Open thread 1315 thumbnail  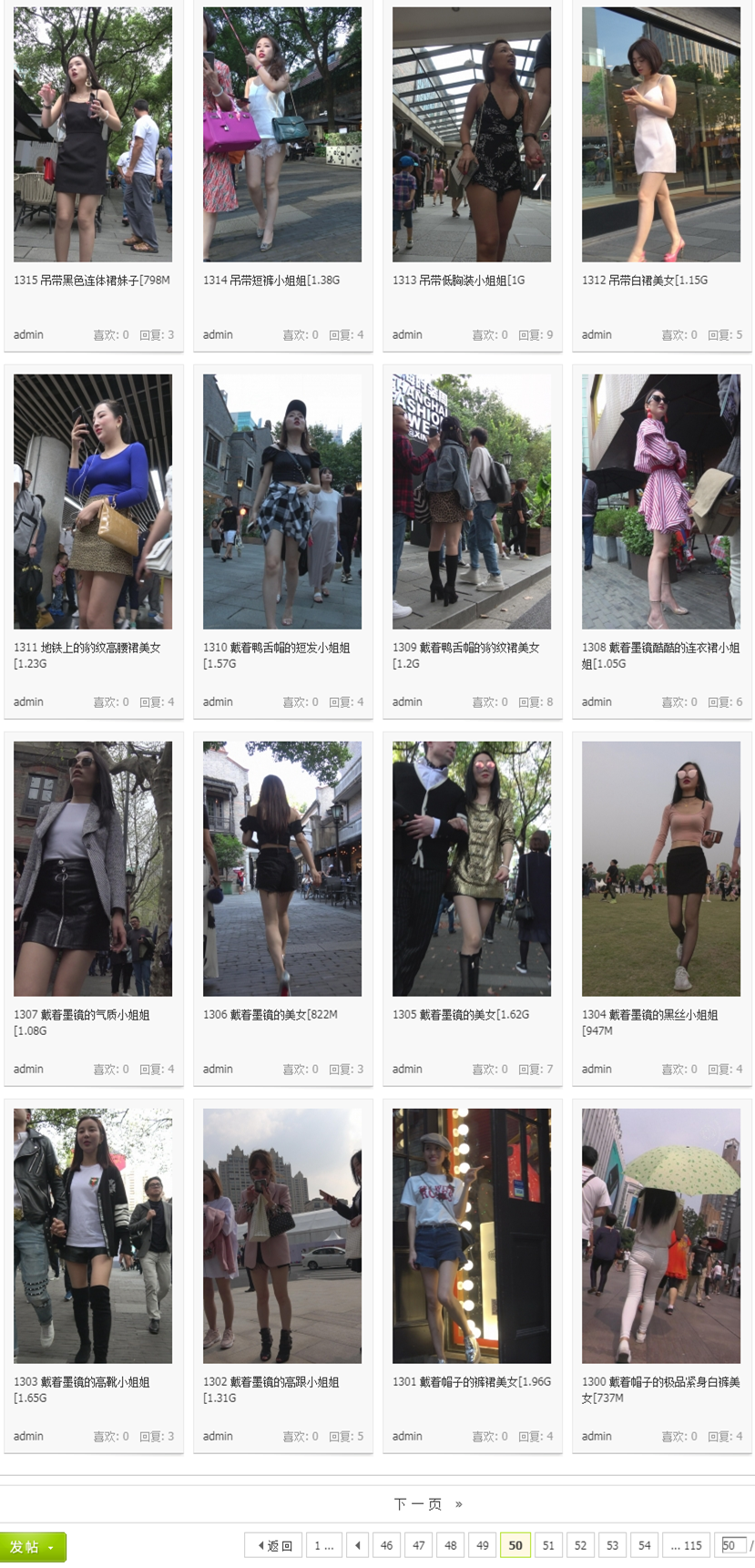point(93,135)
